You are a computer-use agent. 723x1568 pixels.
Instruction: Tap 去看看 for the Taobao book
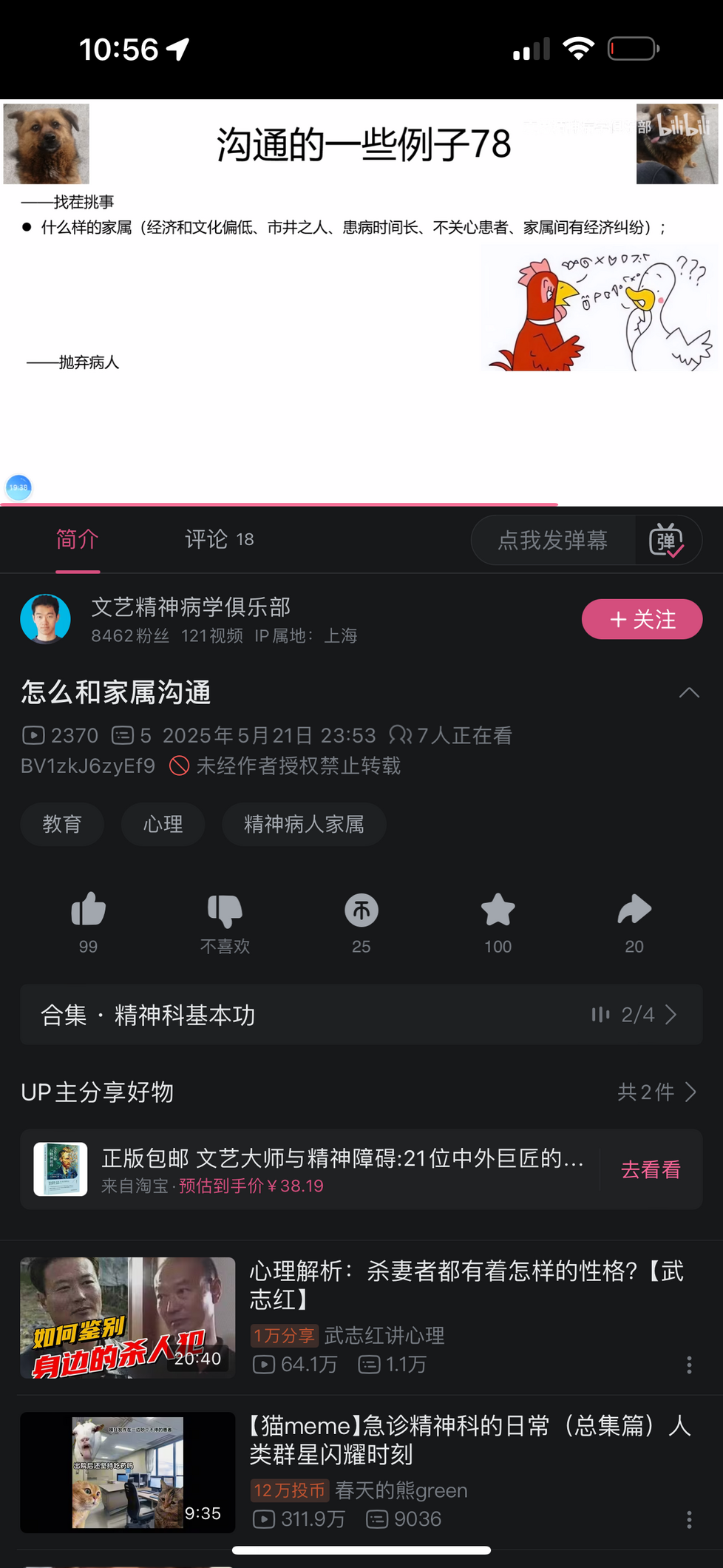point(651,1169)
